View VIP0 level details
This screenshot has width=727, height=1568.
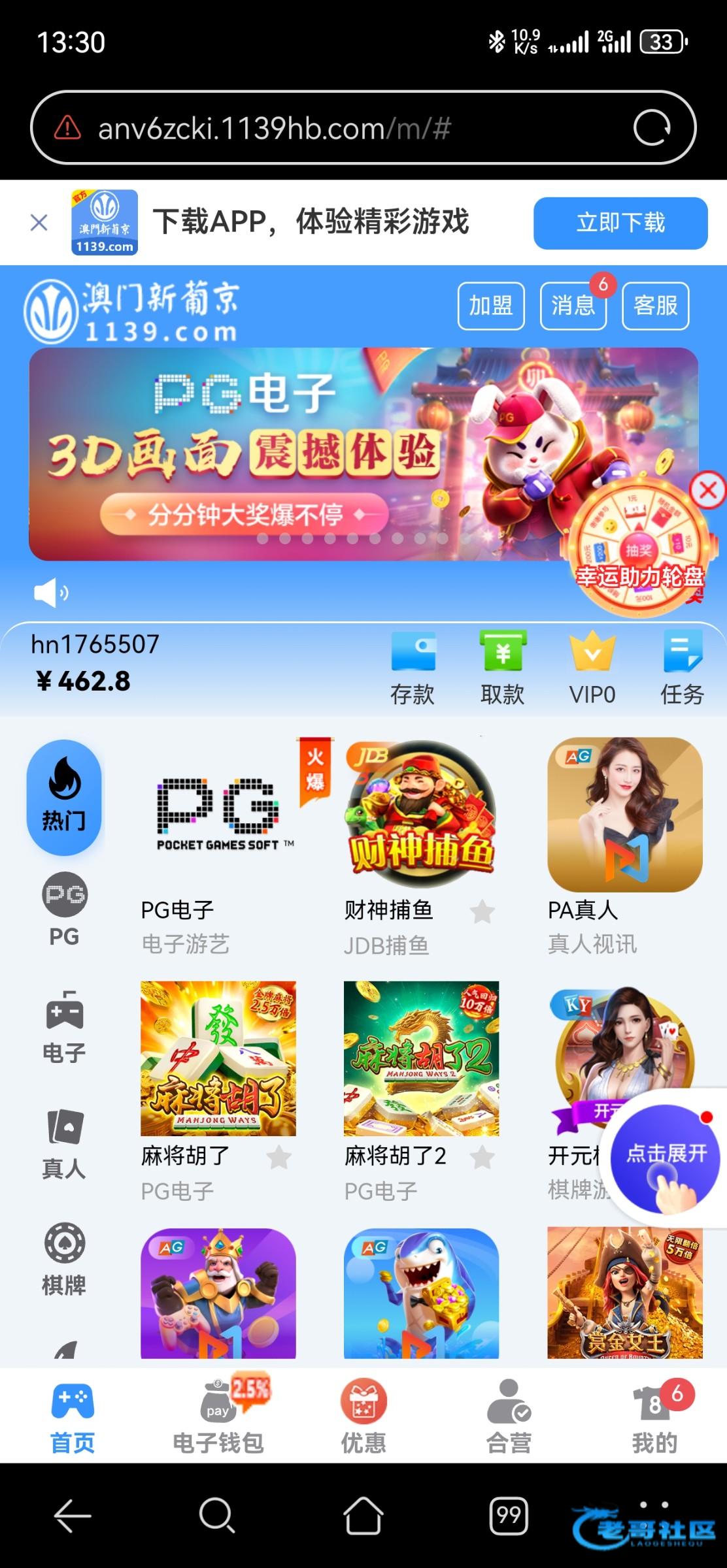click(x=592, y=668)
